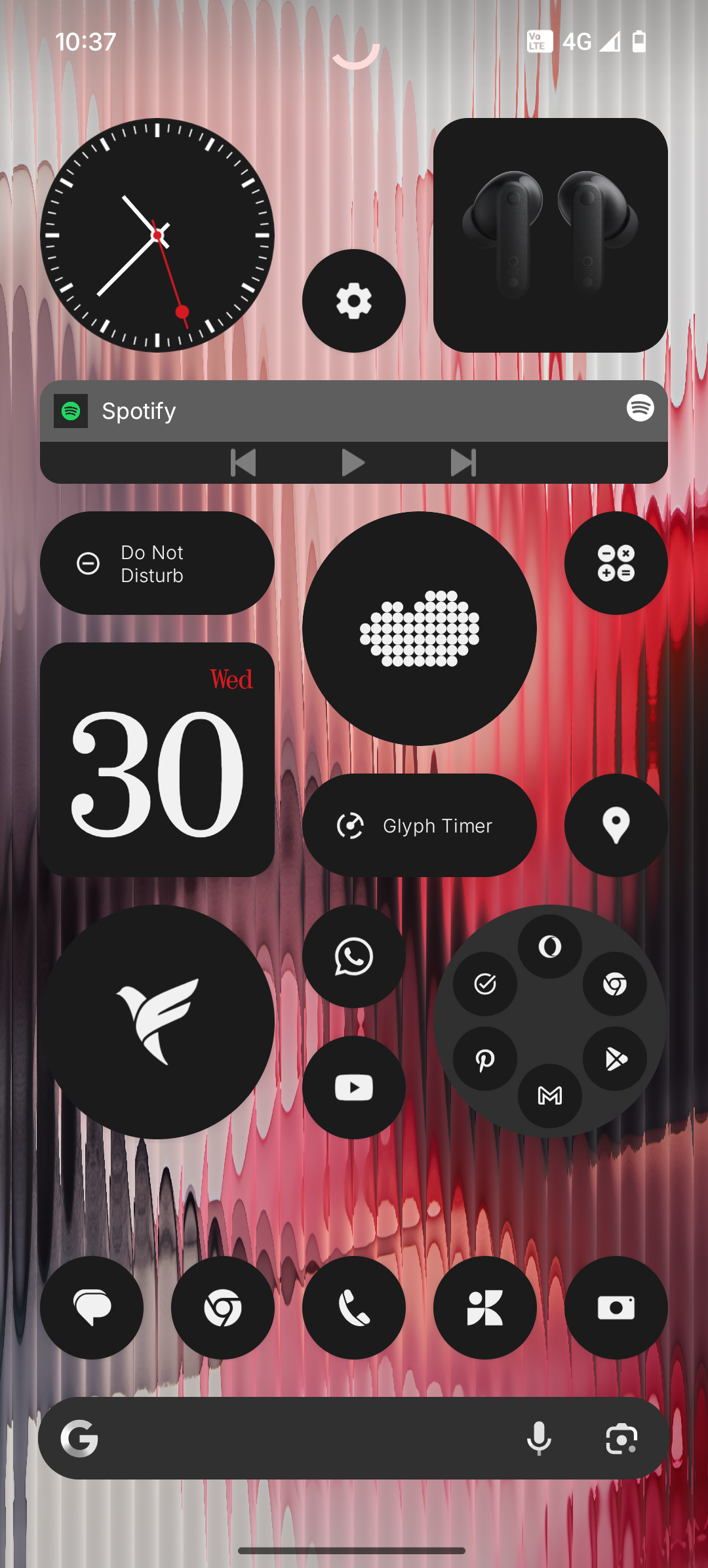Open the Maps location pin app
The height and width of the screenshot is (1568, 708).
click(616, 825)
